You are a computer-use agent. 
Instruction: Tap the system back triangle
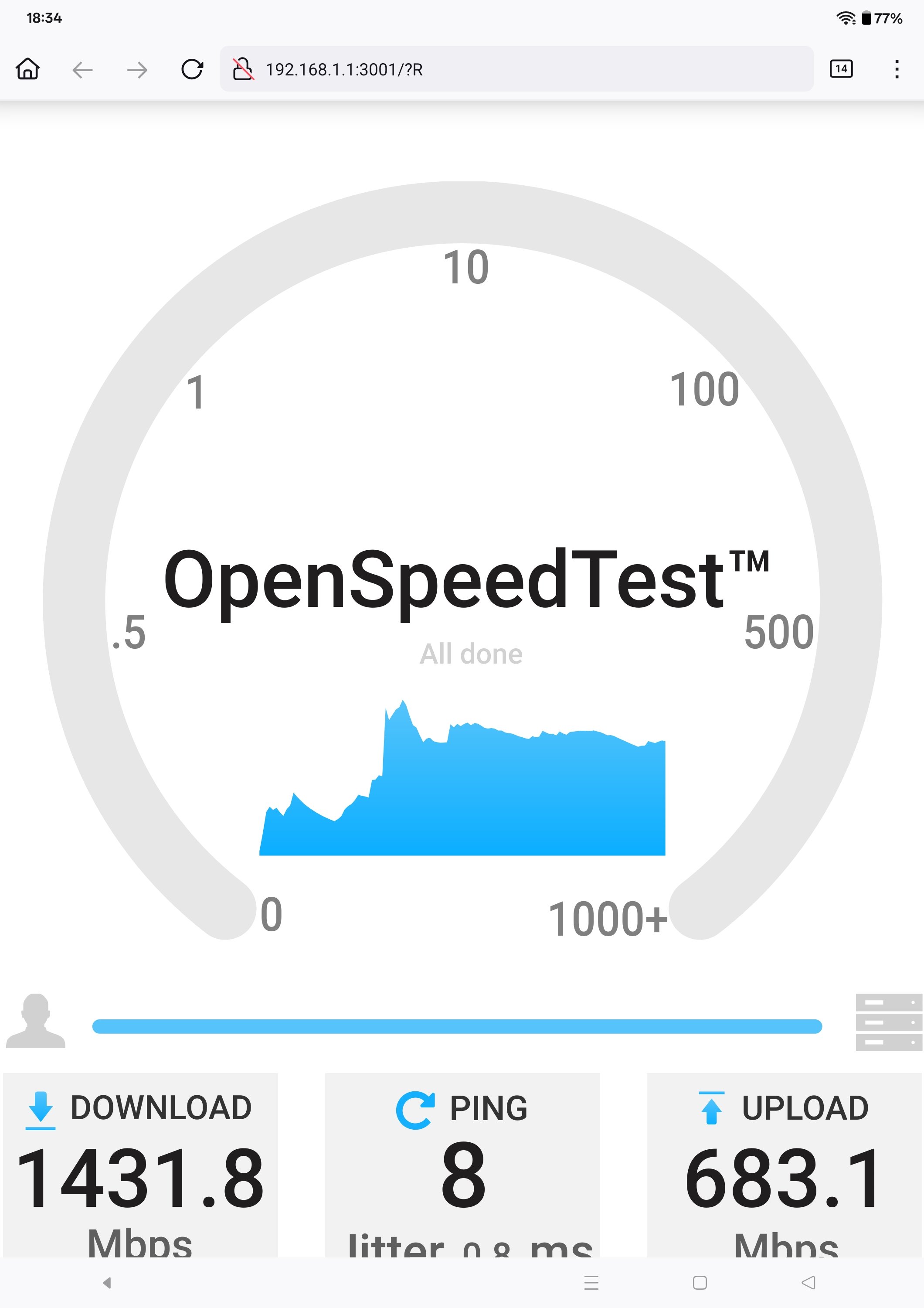click(x=808, y=1282)
